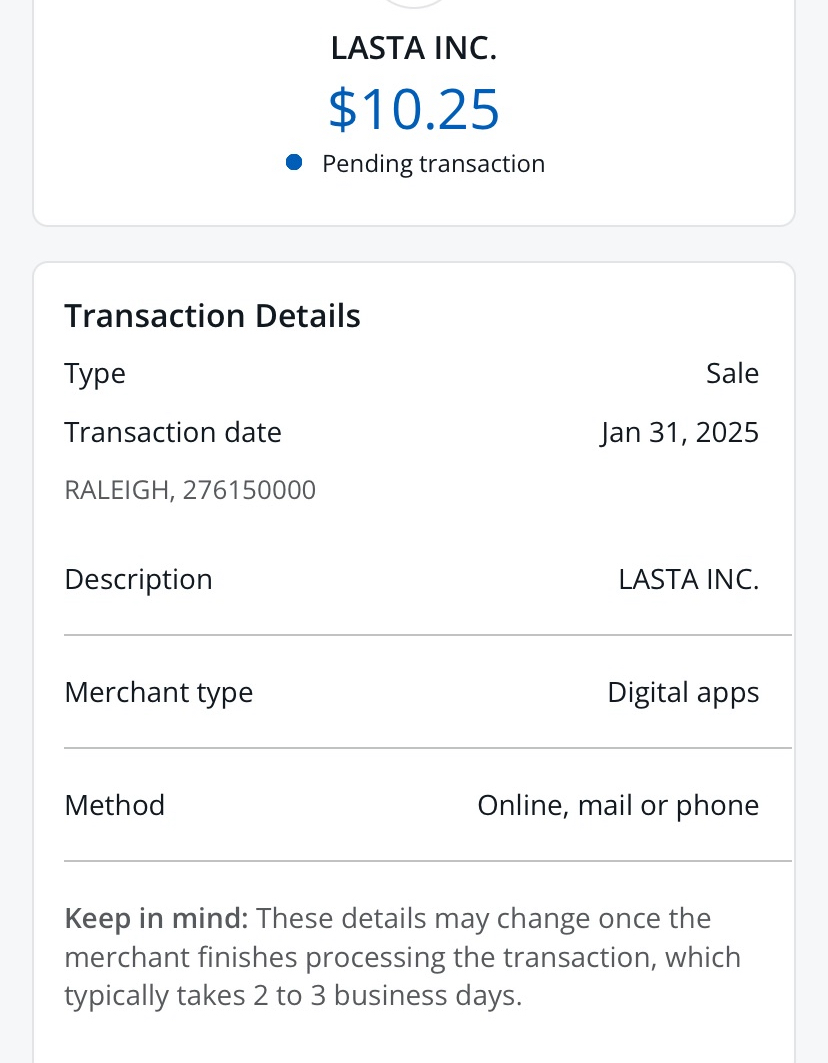Click the $10.25 transaction amount
This screenshot has width=828, height=1063.
pos(413,109)
